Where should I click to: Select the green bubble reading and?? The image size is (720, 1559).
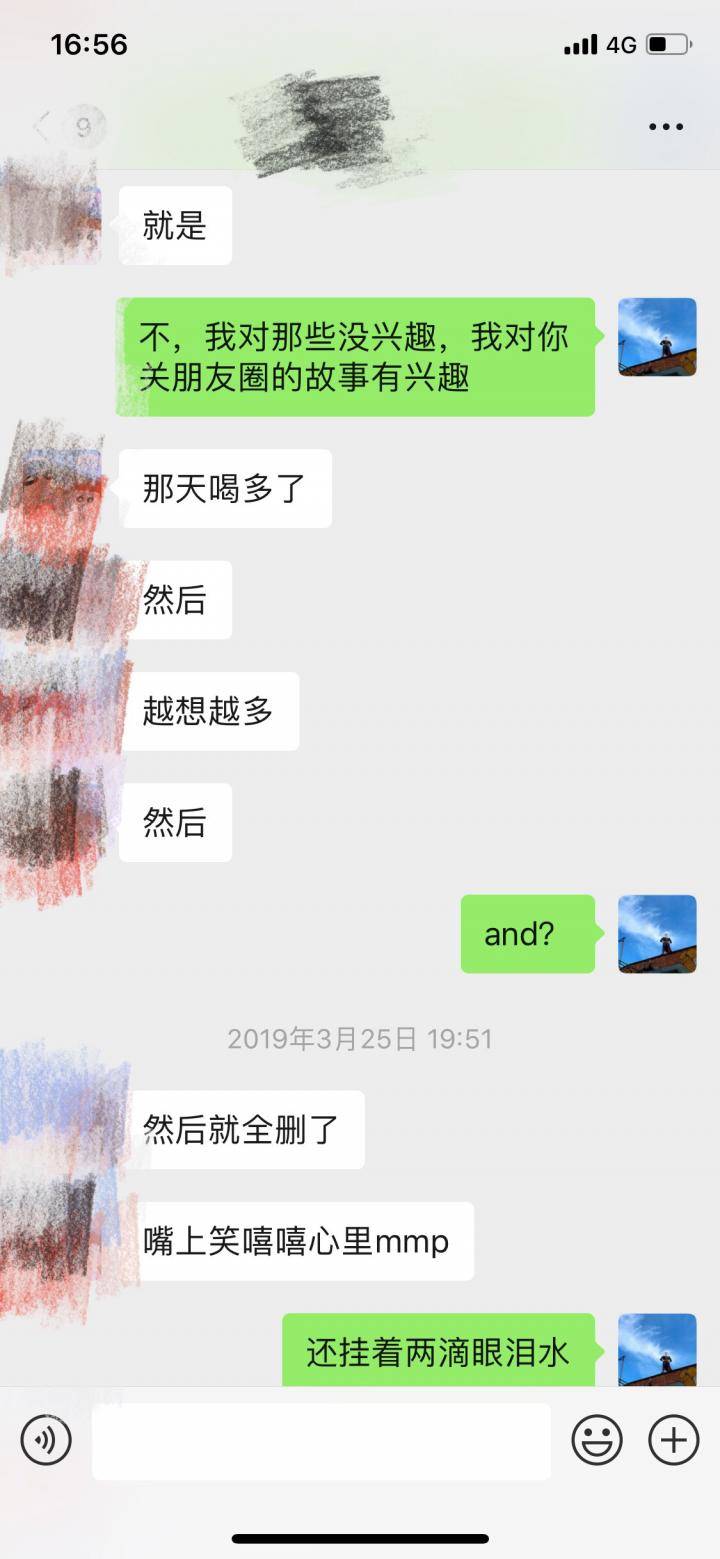click(527, 934)
